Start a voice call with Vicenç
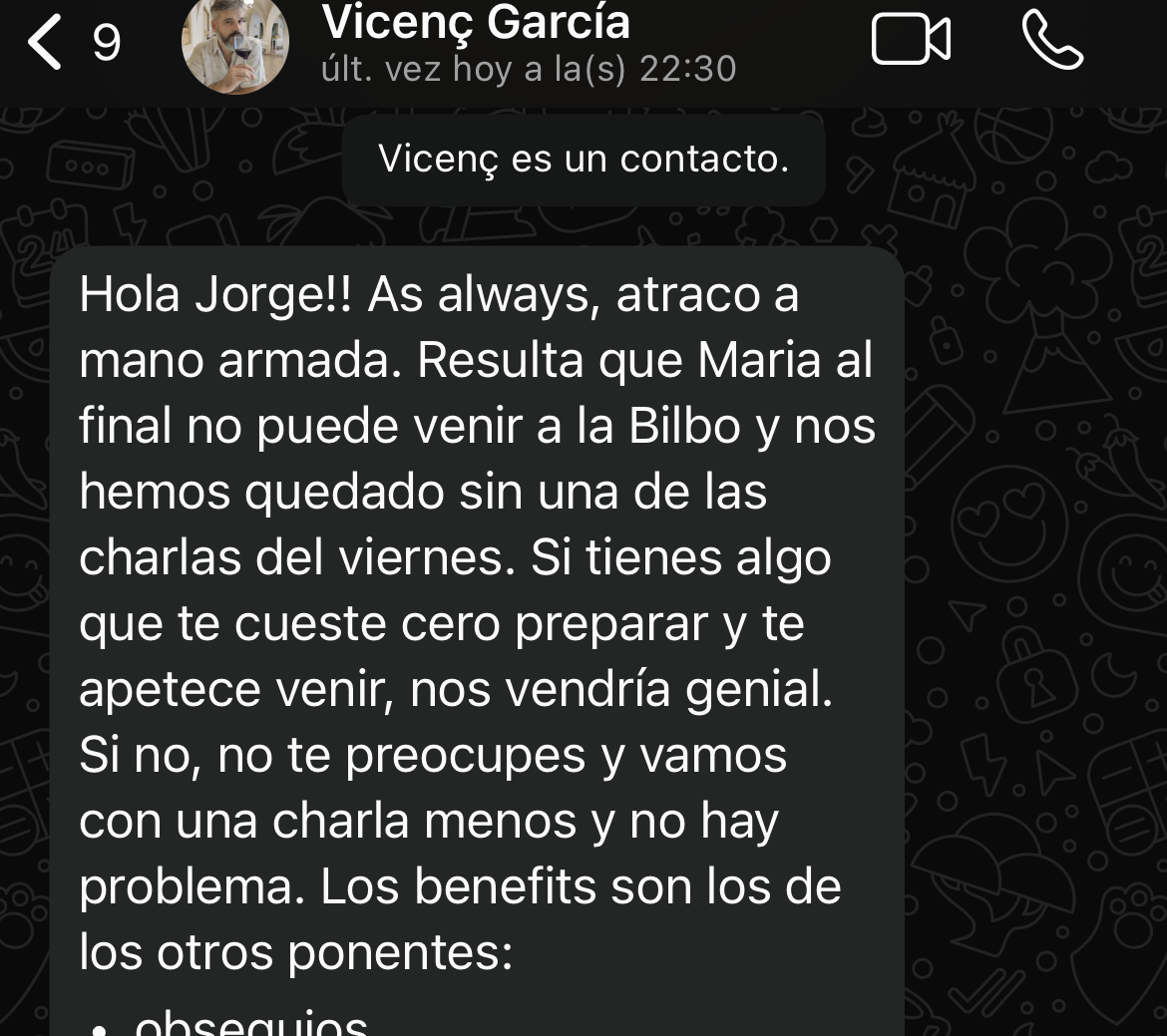 1052,41
